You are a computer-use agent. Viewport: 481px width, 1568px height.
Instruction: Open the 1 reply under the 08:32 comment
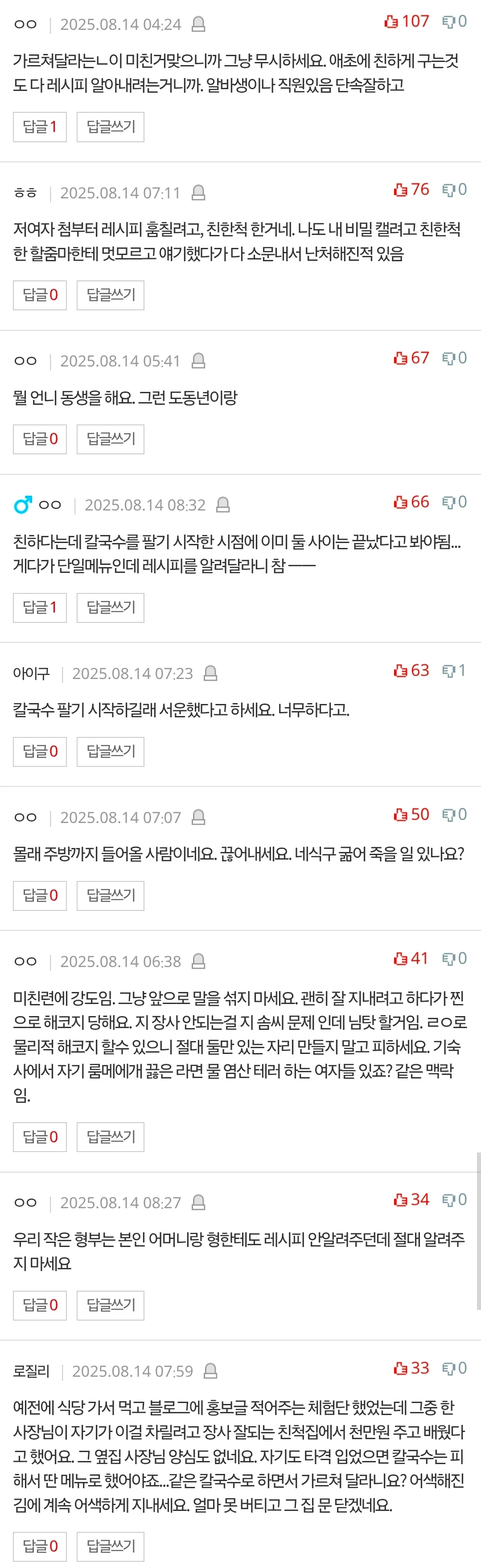coord(40,608)
